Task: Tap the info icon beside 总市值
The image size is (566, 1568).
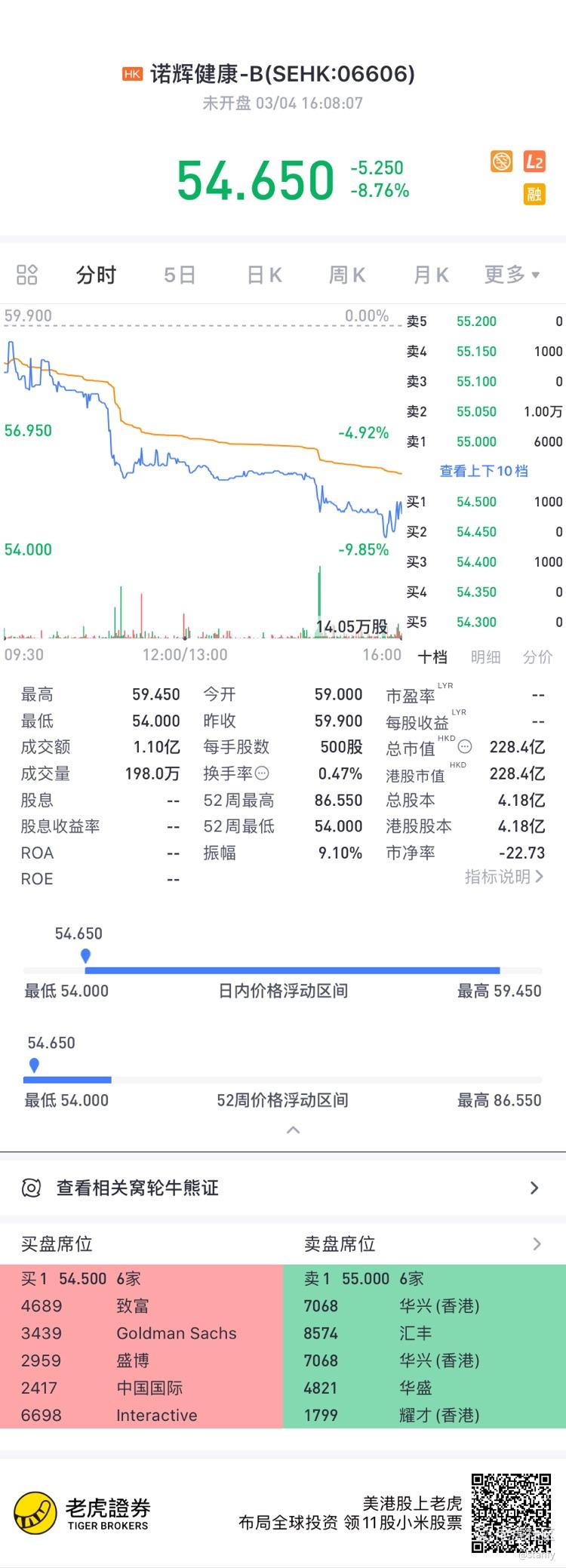Action: 465,747
